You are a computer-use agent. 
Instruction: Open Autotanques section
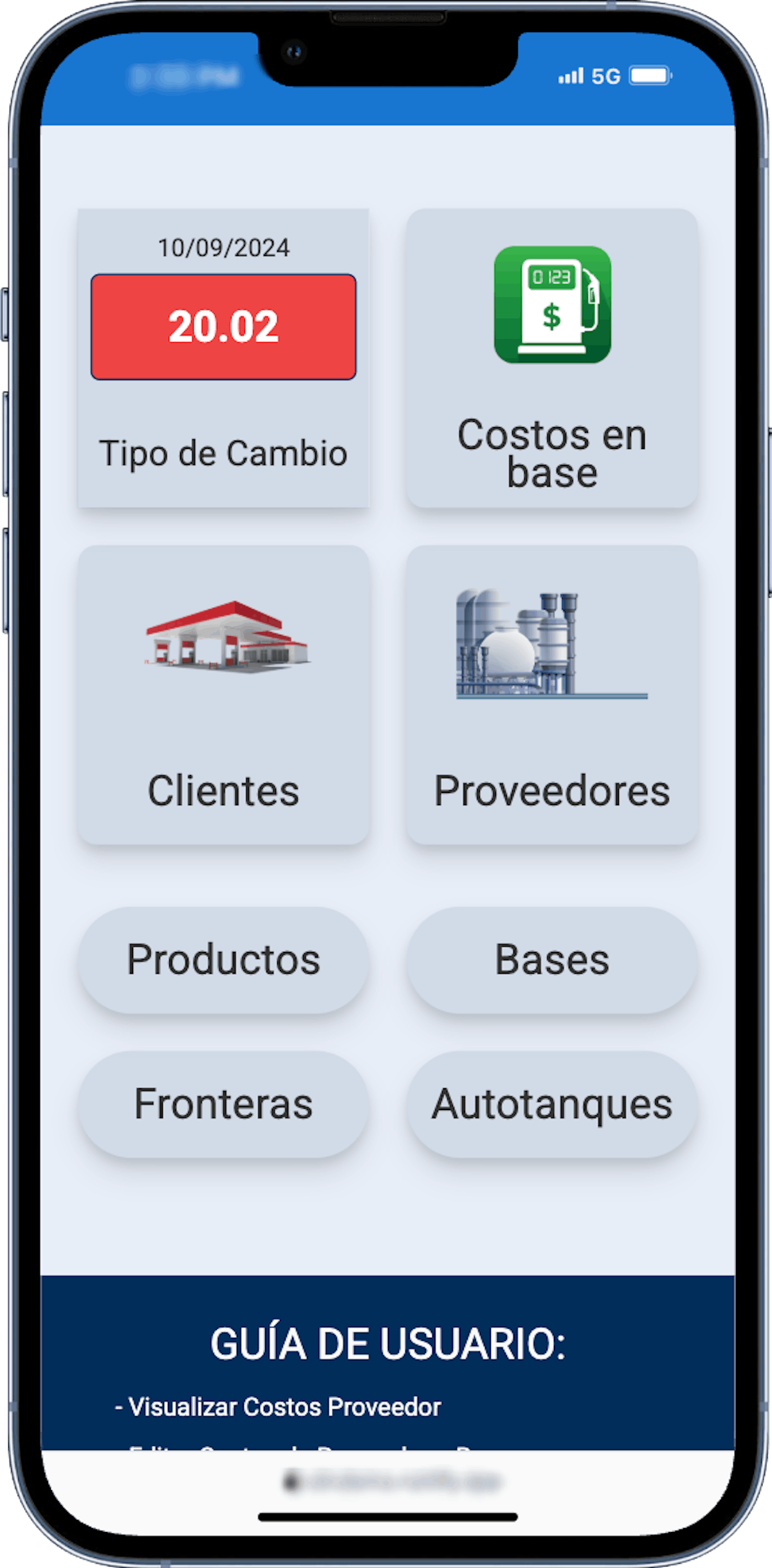coord(552,1104)
